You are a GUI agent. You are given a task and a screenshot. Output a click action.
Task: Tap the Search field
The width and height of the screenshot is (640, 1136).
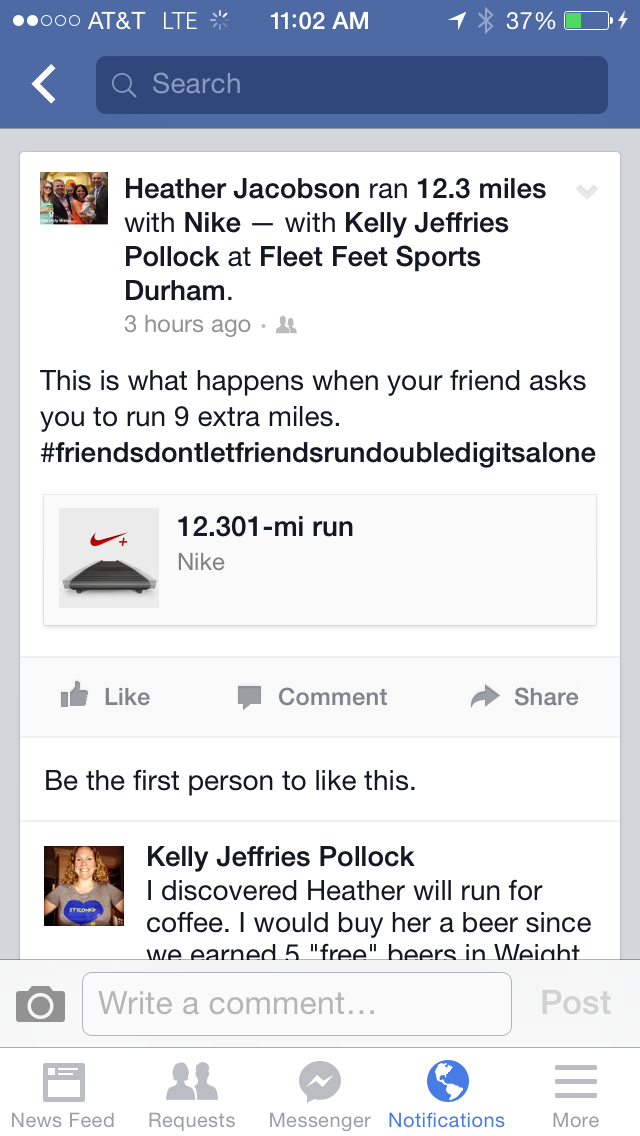[x=351, y=85]
